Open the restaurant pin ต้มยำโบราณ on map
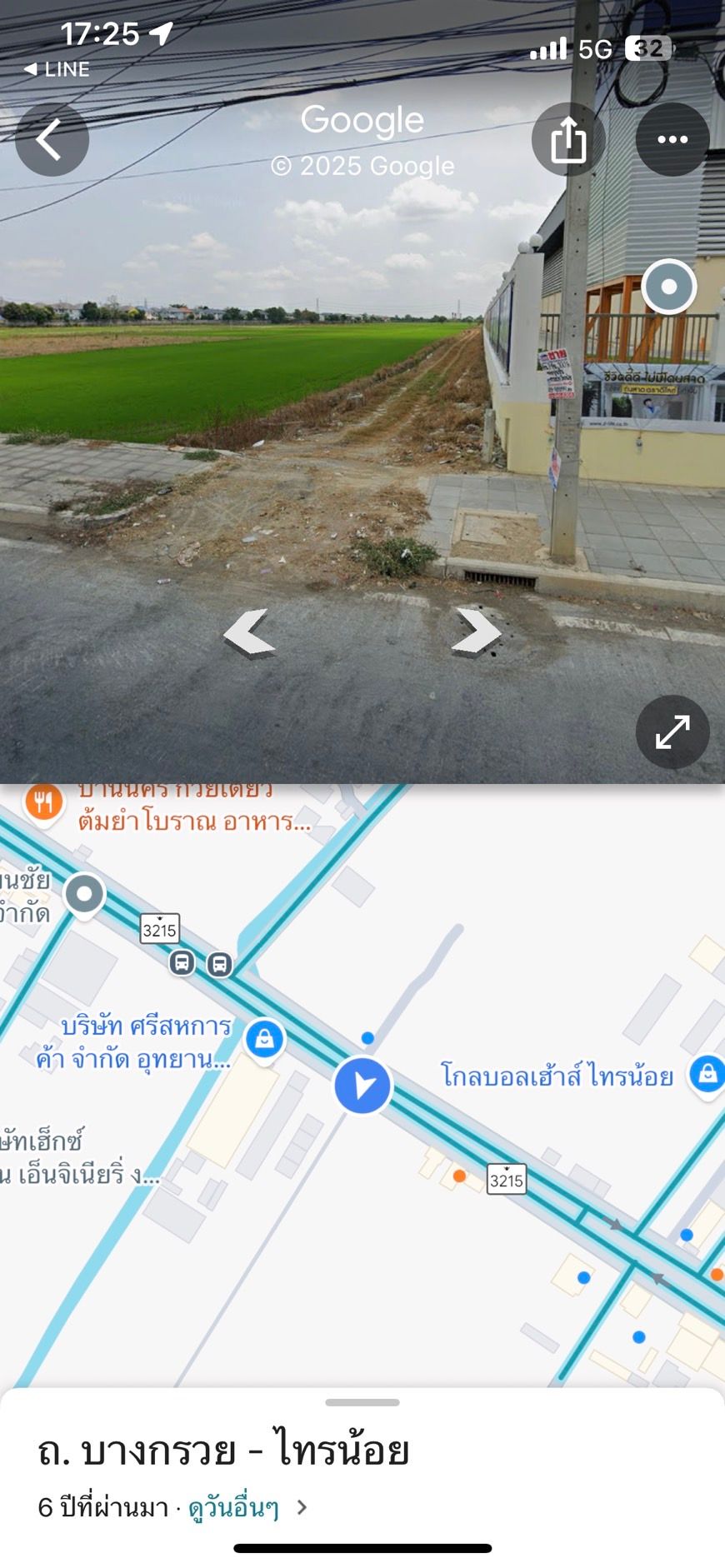725x1568 pixels. click(x=43, y=803)
